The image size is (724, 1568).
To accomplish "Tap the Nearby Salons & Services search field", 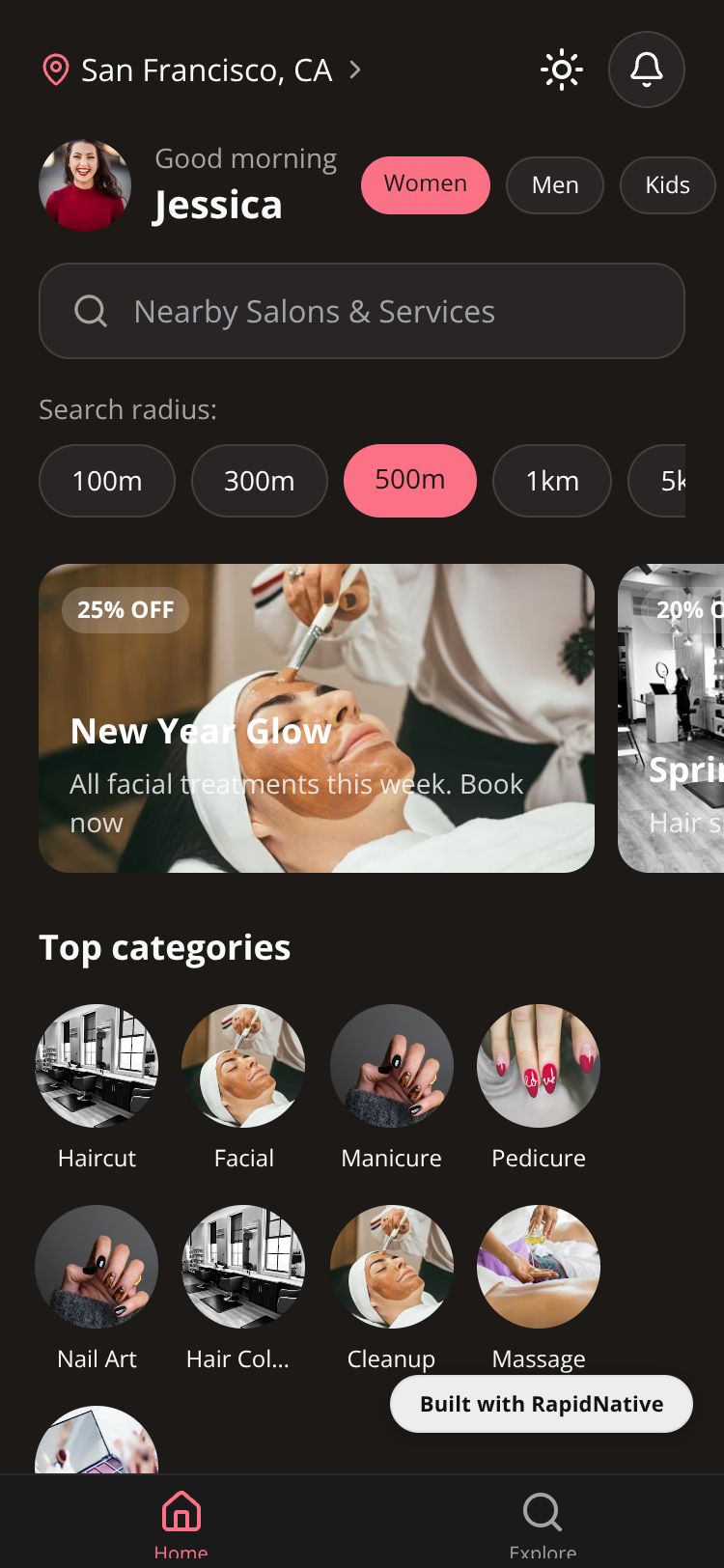I will click(x=362, y=311).
